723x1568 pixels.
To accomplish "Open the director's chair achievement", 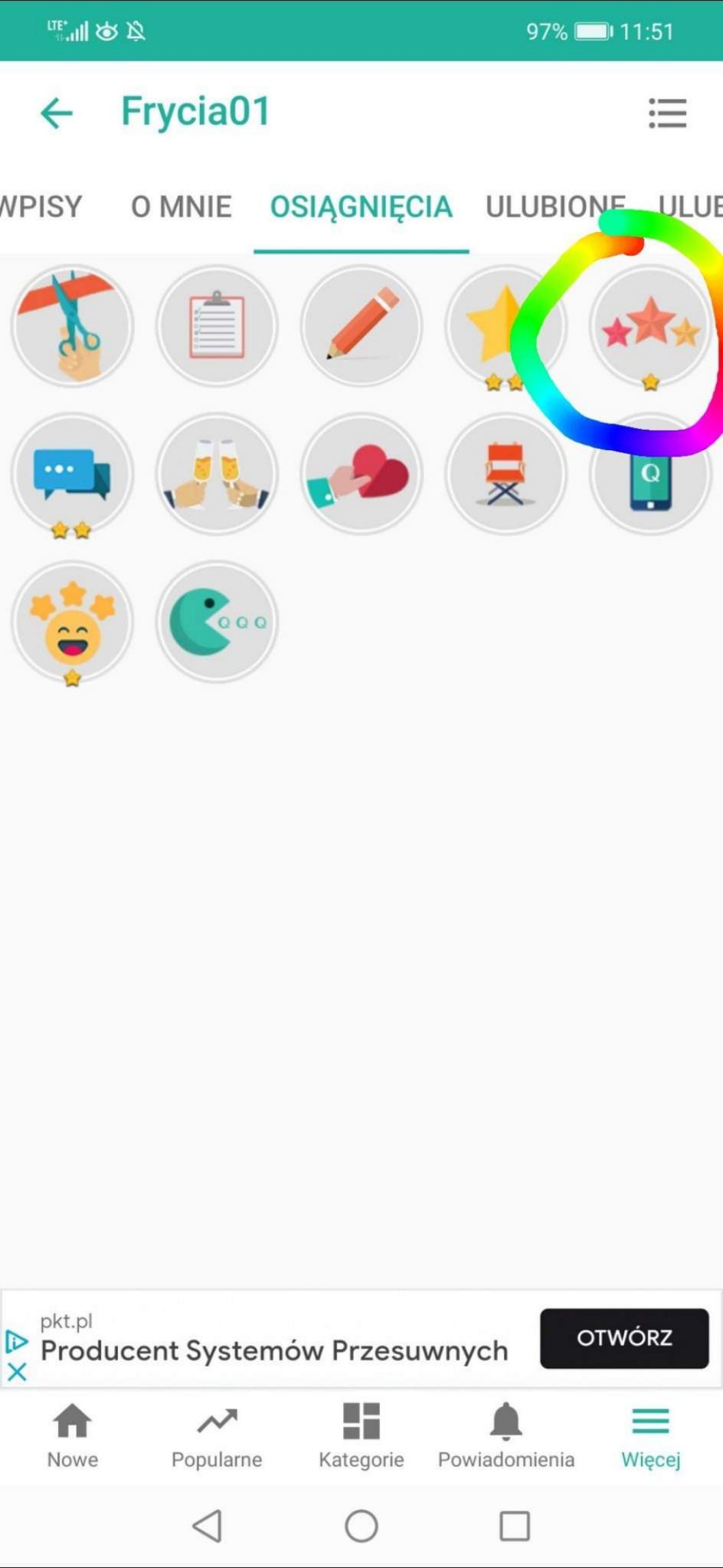I will [505, 473].
